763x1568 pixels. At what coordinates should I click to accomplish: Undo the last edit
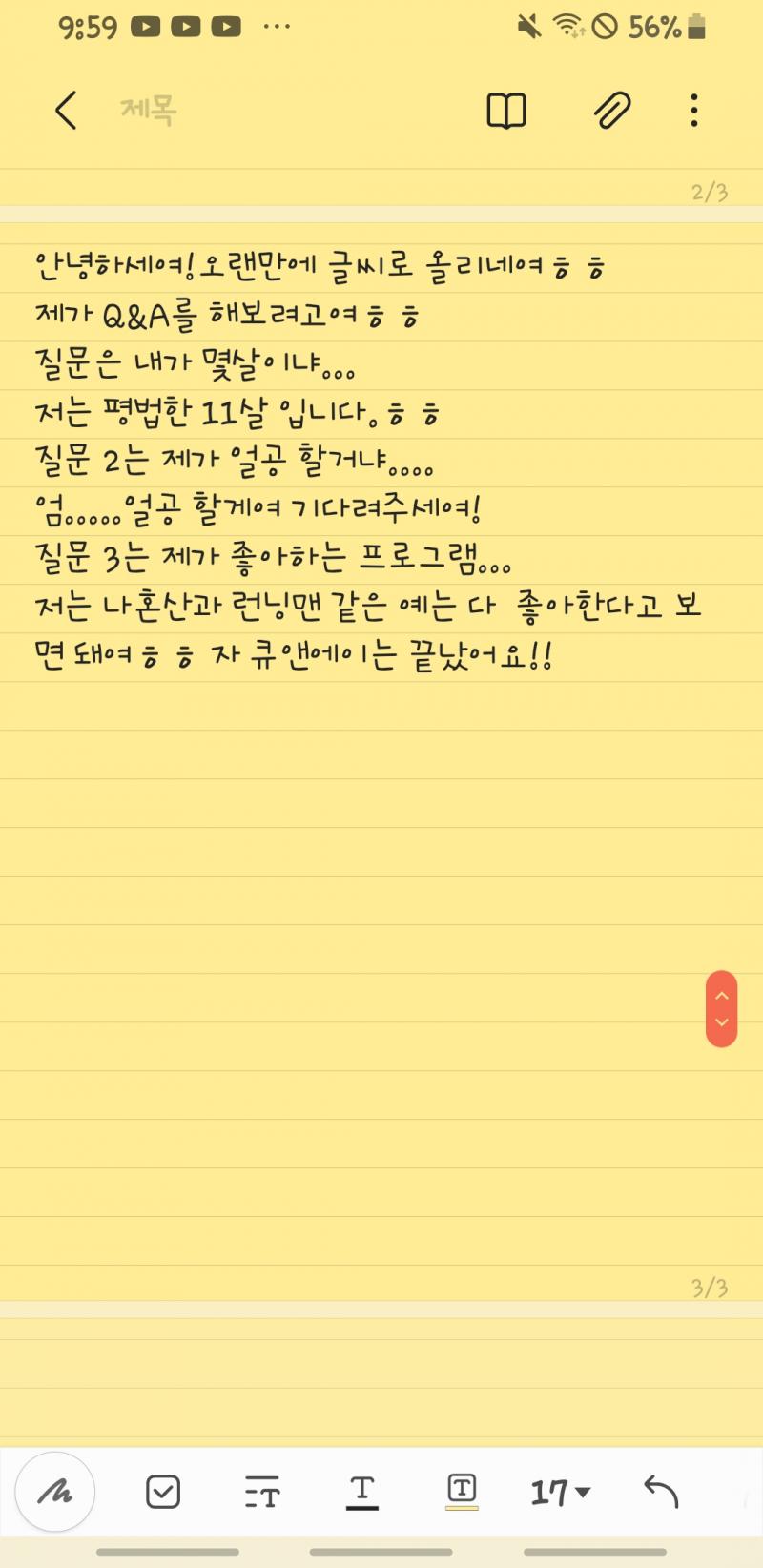pos(661,1492)
